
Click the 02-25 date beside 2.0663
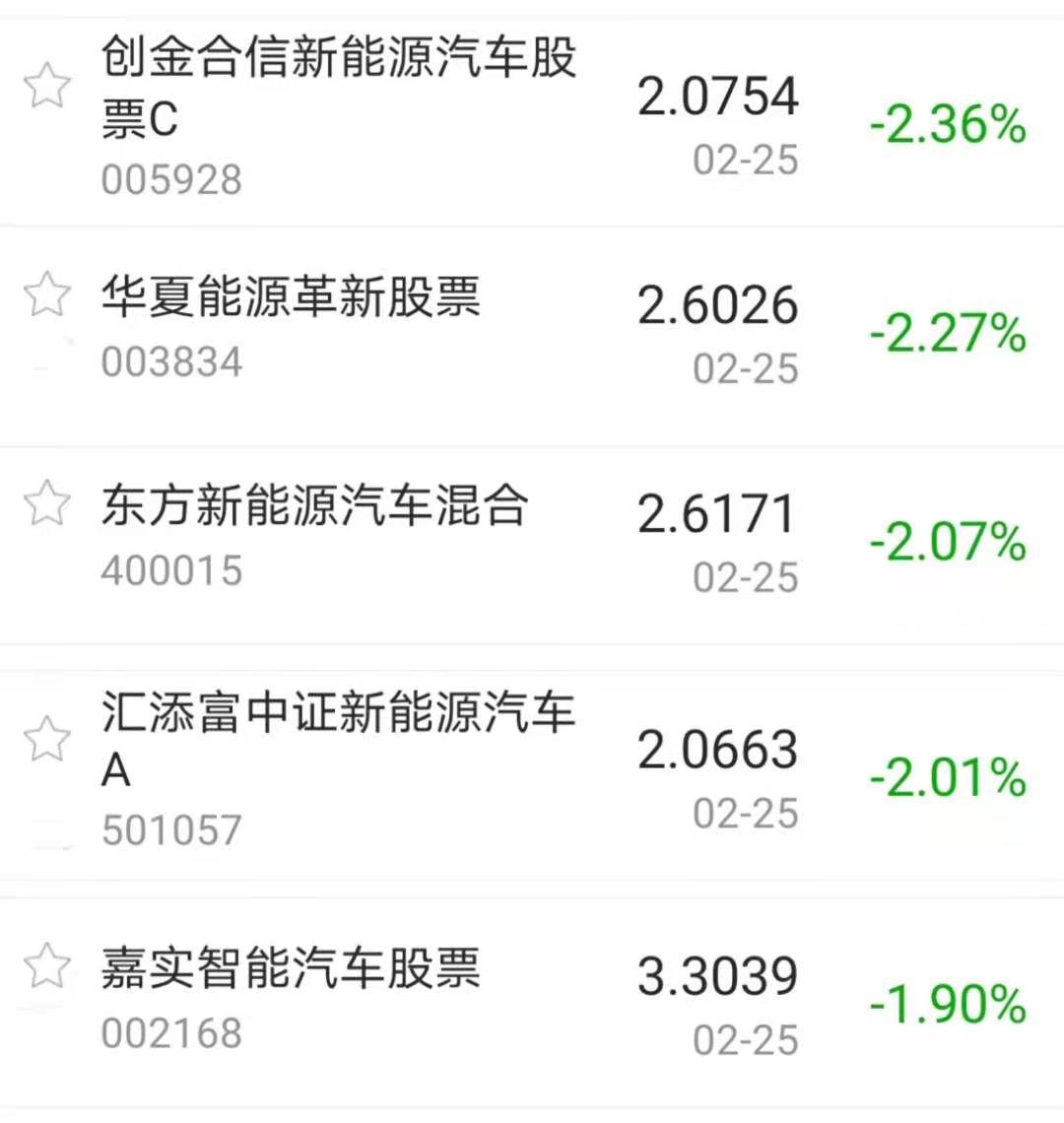point(745,813)
